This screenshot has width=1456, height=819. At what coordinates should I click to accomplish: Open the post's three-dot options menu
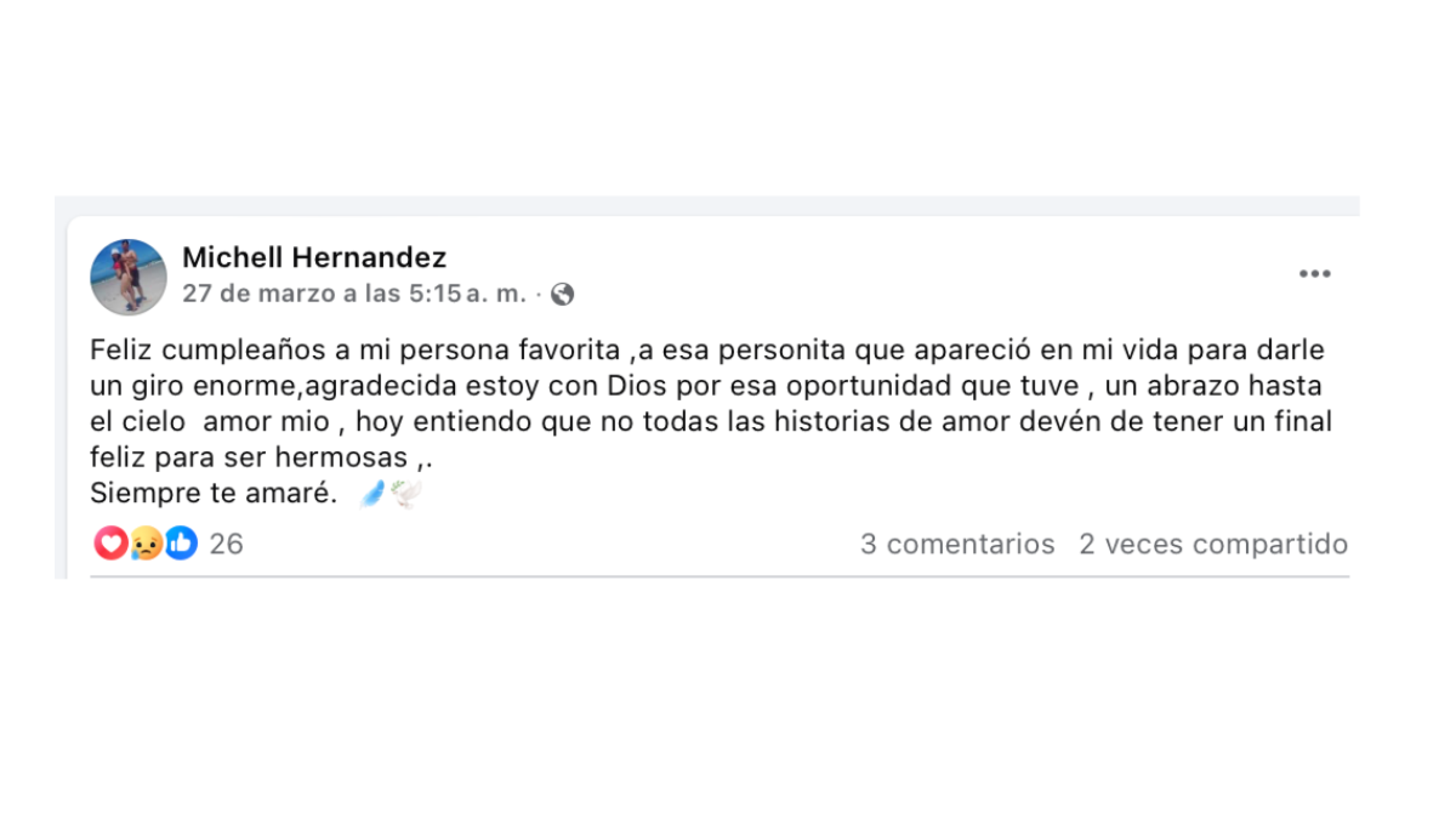click(x=1314, y=274)
